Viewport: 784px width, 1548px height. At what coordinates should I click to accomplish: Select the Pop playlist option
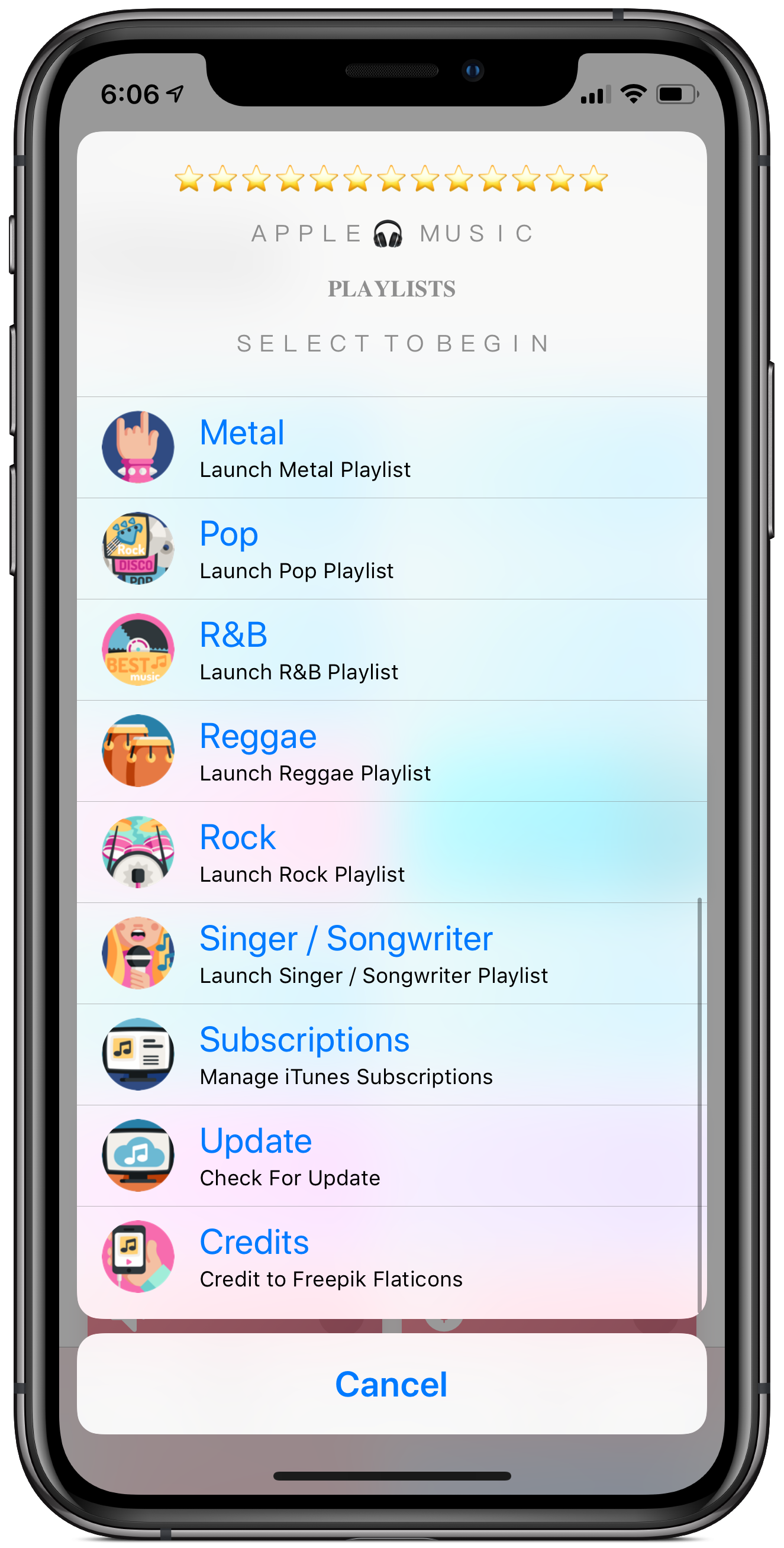click(391, 549)
